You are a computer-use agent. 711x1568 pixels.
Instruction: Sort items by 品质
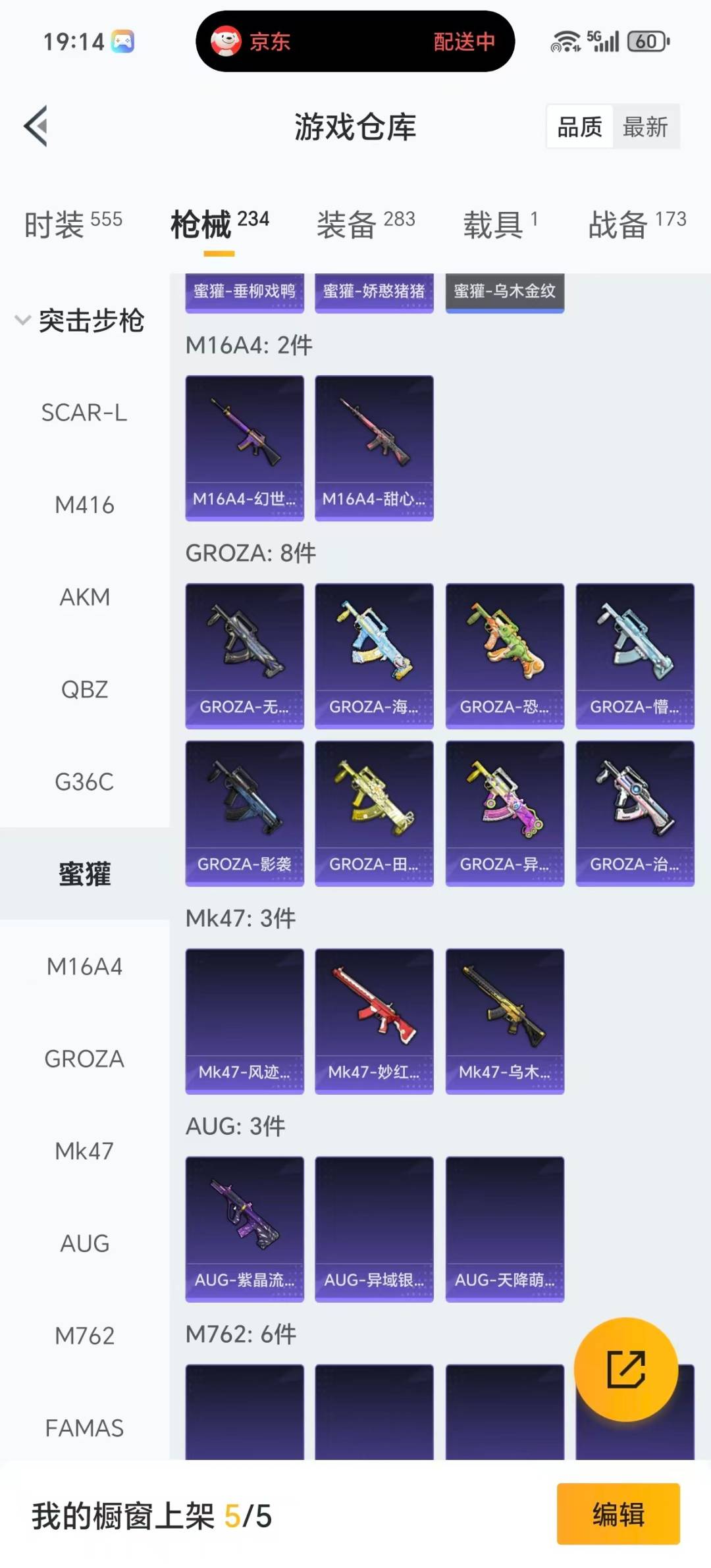click(579, 126)
